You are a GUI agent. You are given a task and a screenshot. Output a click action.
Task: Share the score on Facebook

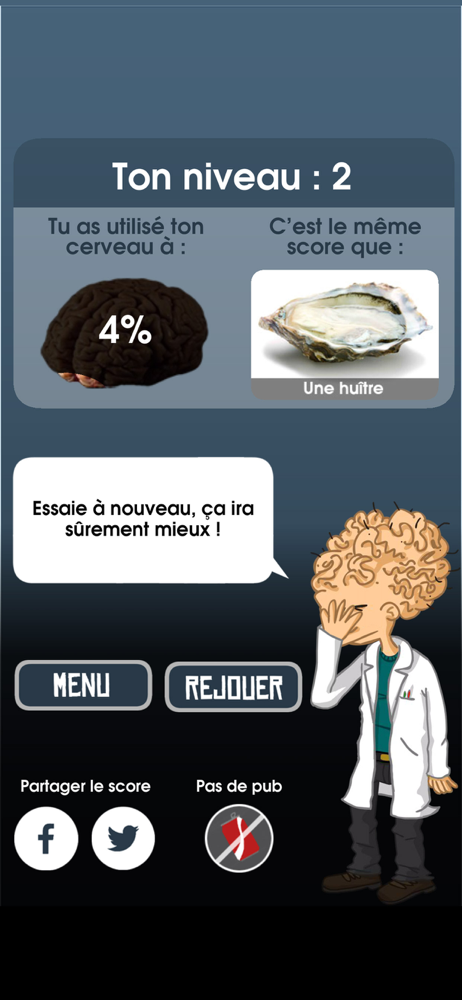click(x=46, y=839)
